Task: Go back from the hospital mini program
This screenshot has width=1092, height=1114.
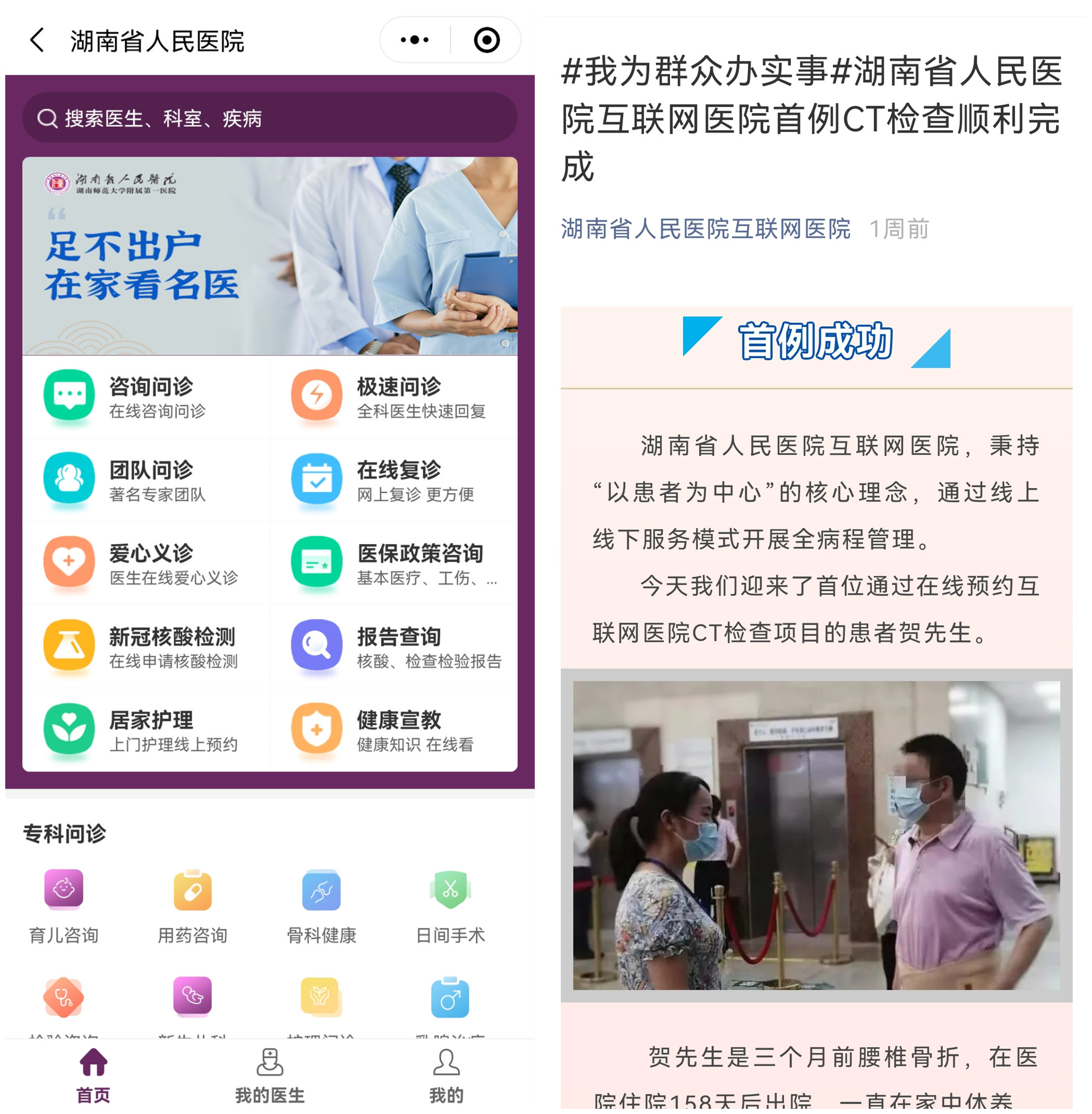Action: point(37,40)
